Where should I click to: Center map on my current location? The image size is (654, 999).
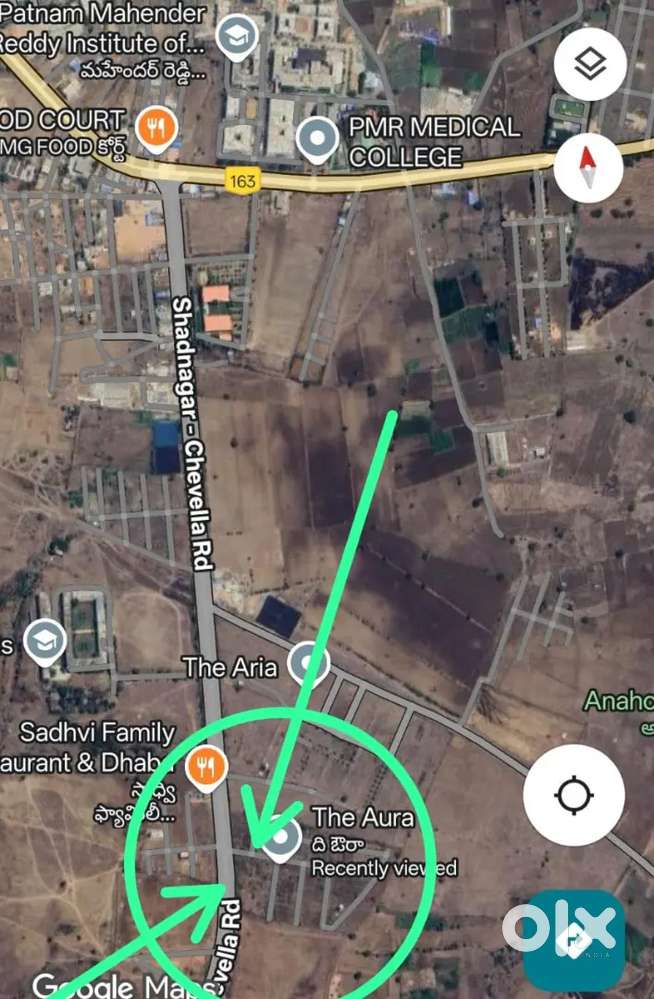click(574, 796)
